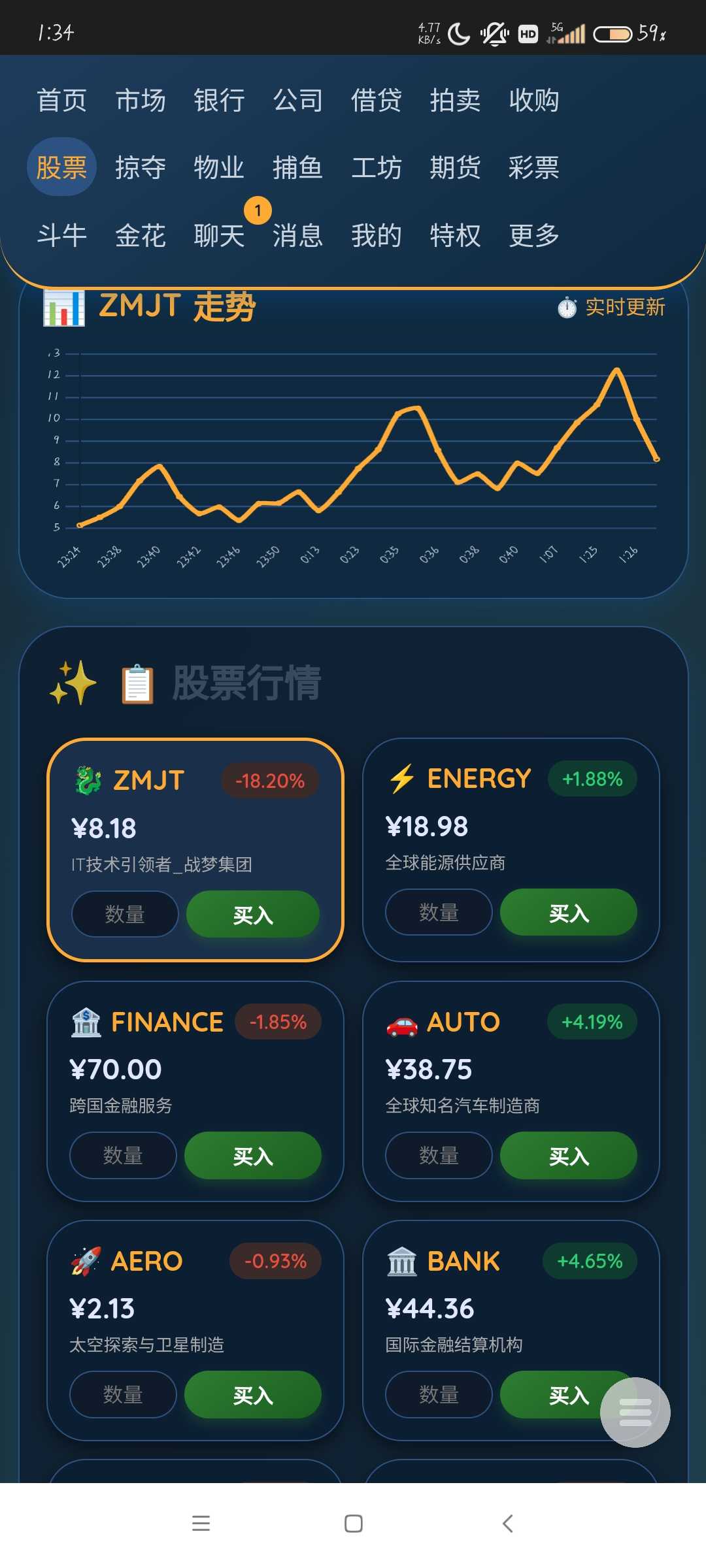This screenshot has height=1568, width=706.
Task: Open the 更多 more menu
Action: point(533,235)
